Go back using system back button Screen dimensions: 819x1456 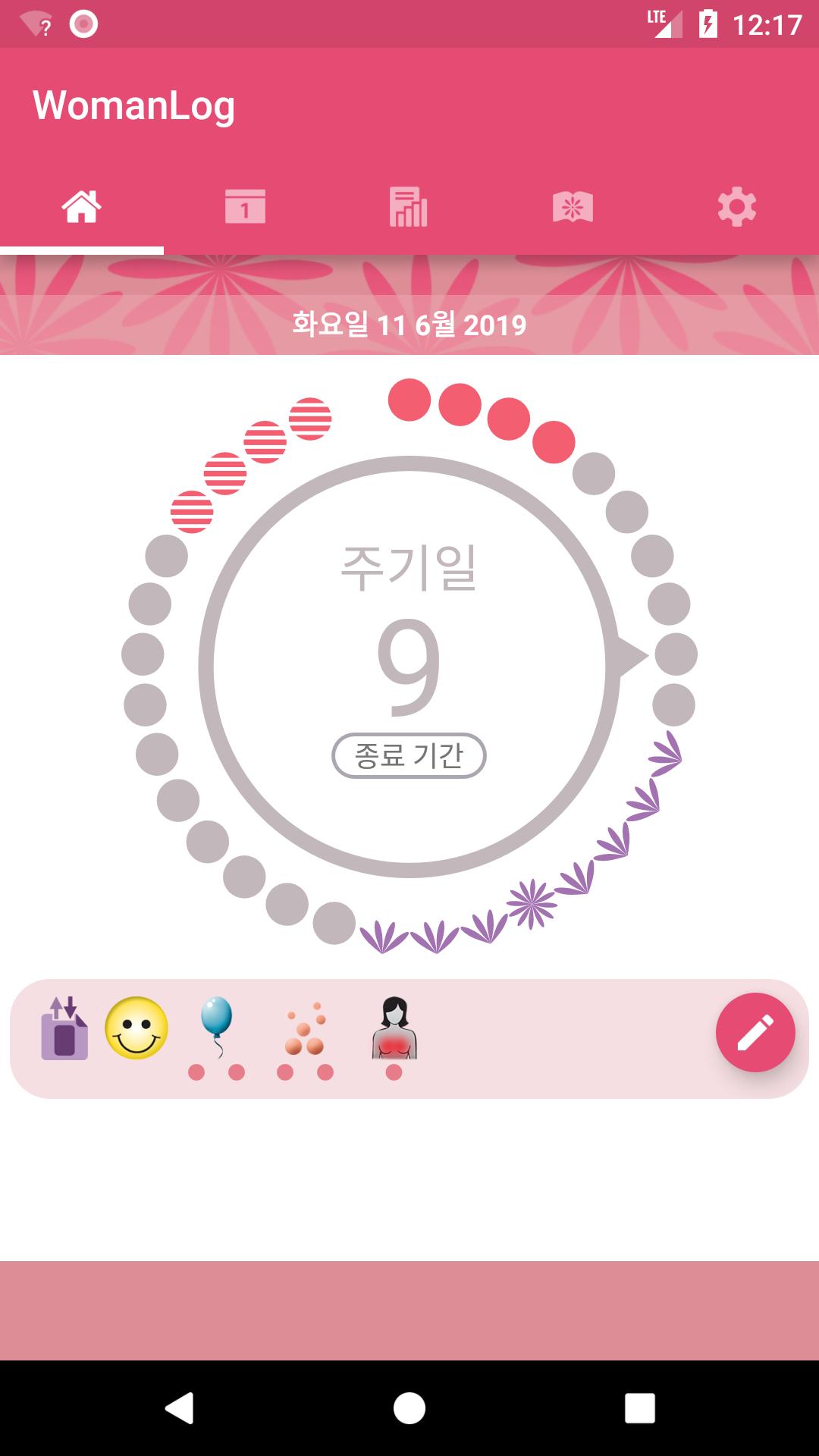tap(180, 1408)
